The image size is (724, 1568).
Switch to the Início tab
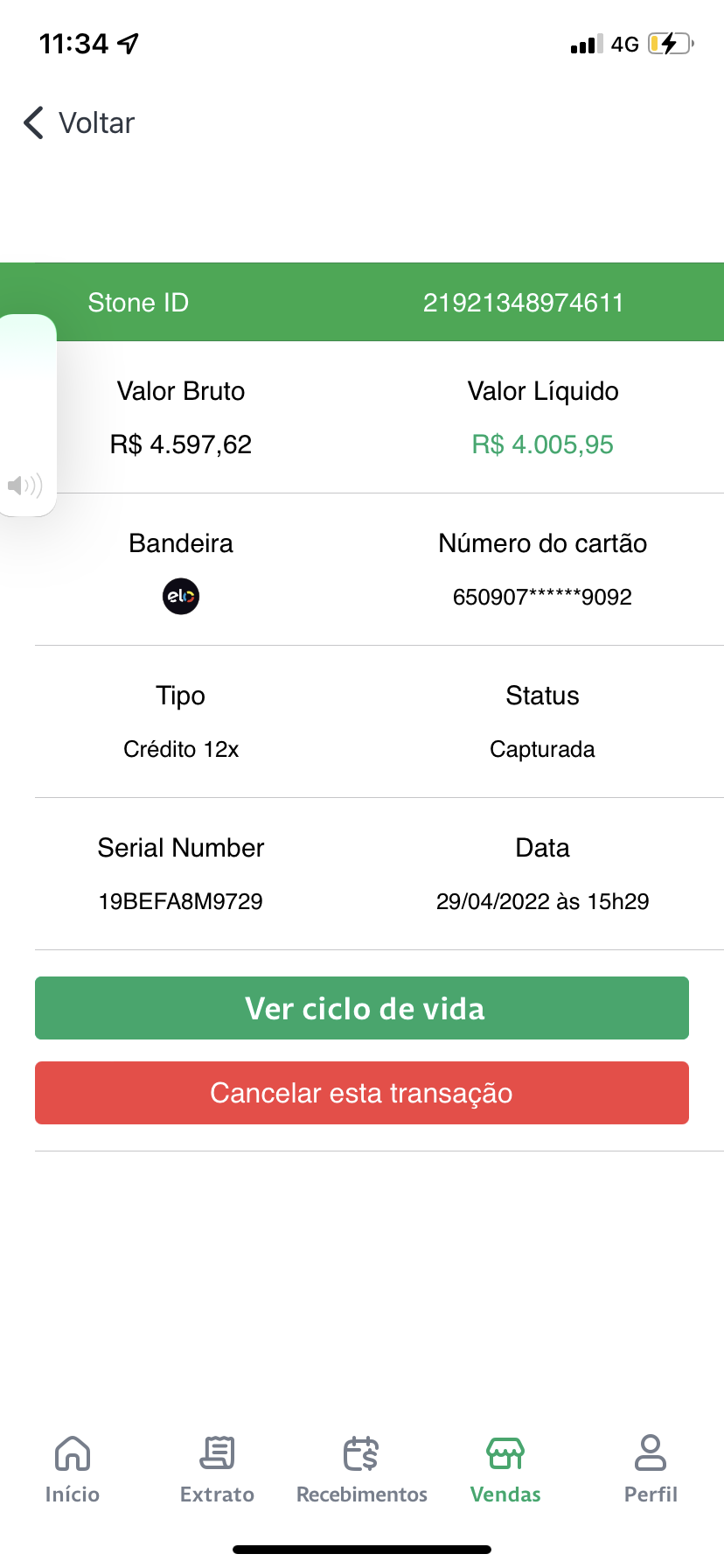pyautogui.click(x=73, y=1470)
